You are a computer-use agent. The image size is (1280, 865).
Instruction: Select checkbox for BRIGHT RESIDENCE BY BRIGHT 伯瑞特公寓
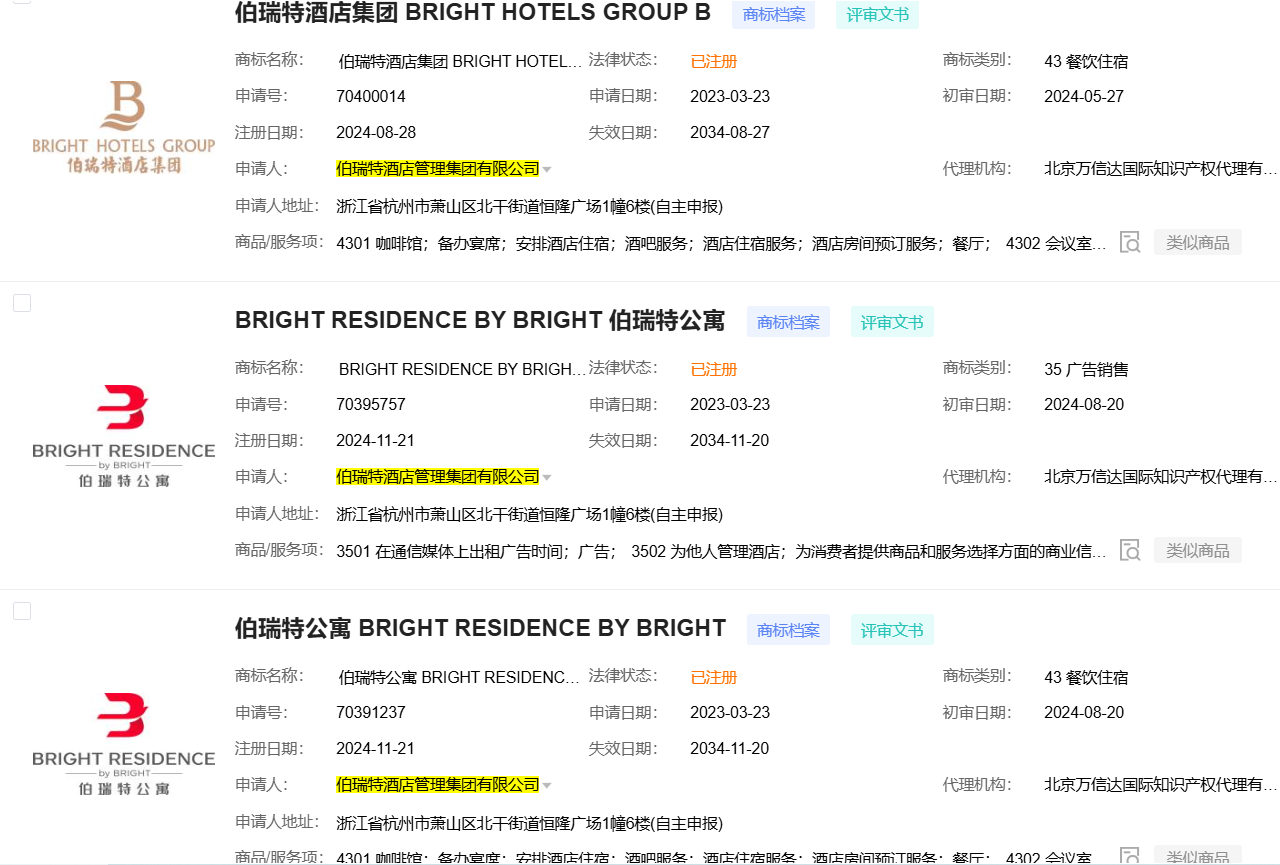click(22, 303)
